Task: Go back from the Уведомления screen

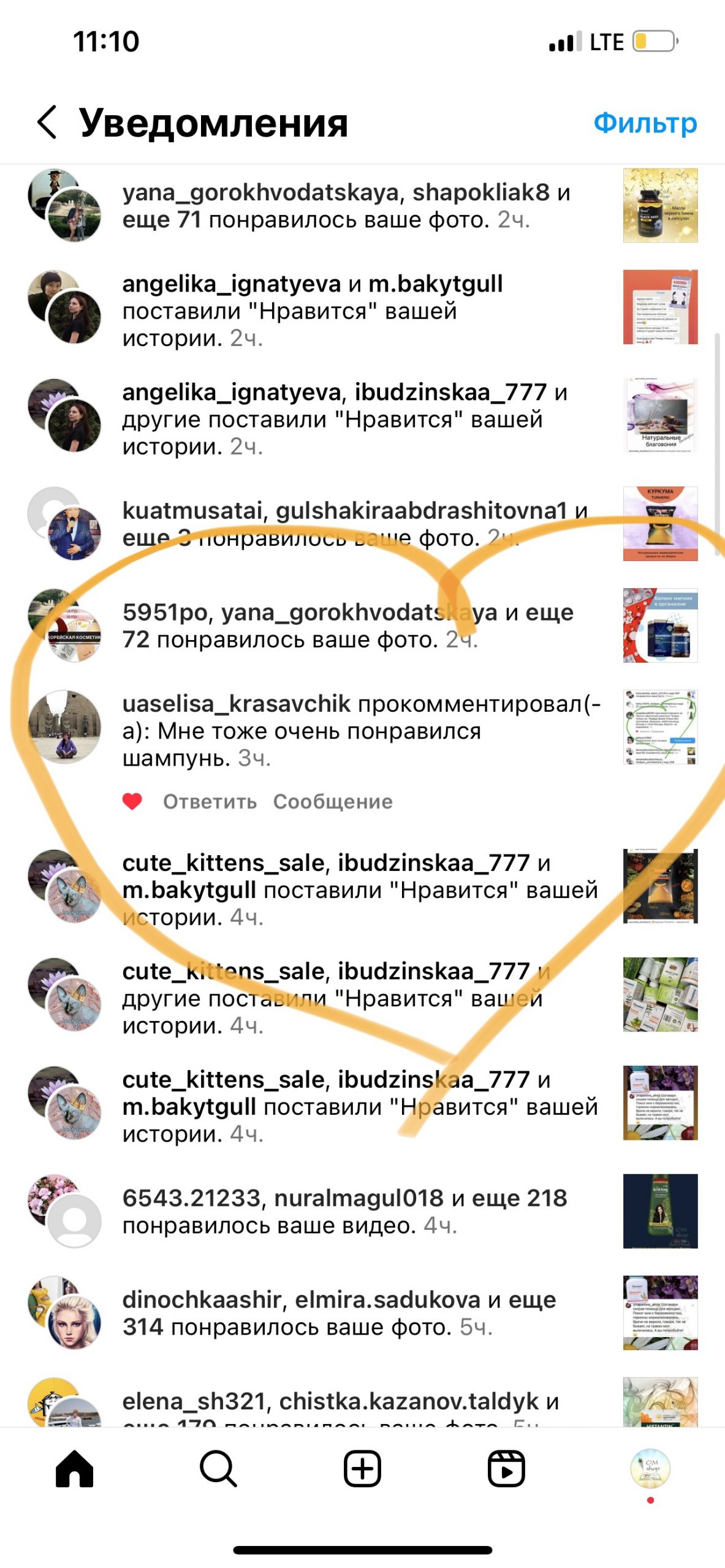Action: (x=47, y=122)
